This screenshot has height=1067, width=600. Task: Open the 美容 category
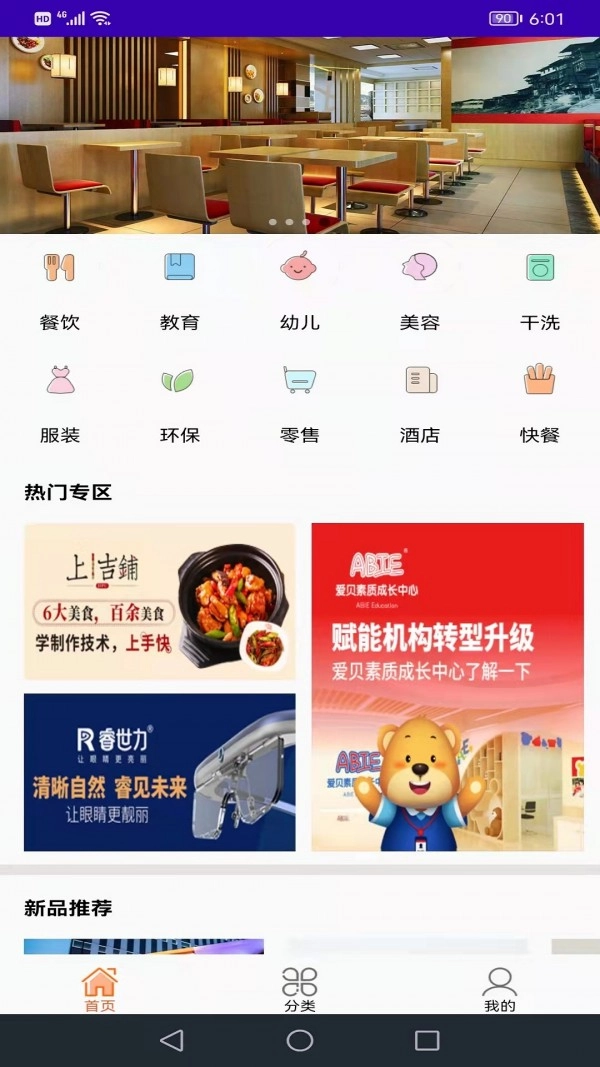click(420, 290)
